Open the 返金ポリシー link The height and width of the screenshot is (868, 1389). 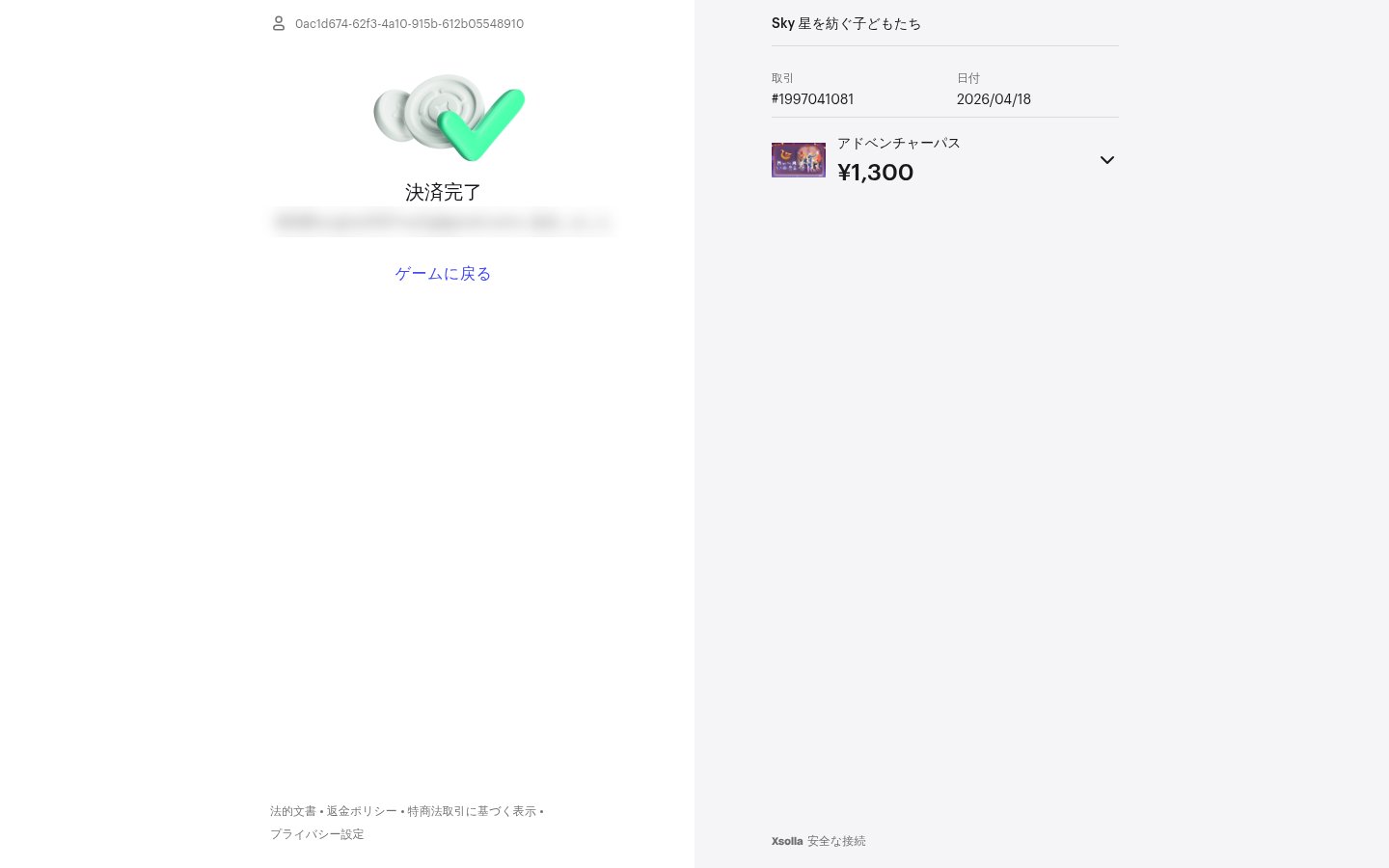point(361,811)
